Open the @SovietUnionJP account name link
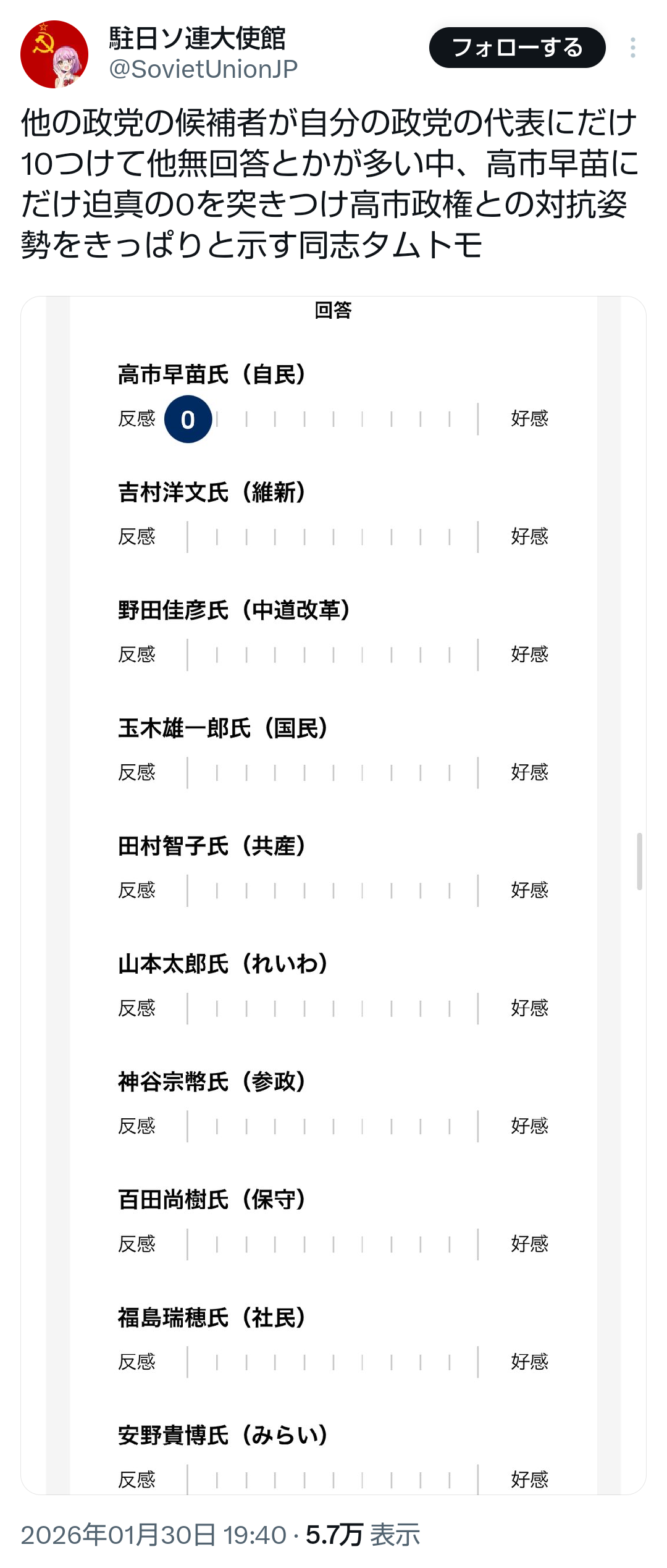667x1568 pixels. tap(203, 69)
